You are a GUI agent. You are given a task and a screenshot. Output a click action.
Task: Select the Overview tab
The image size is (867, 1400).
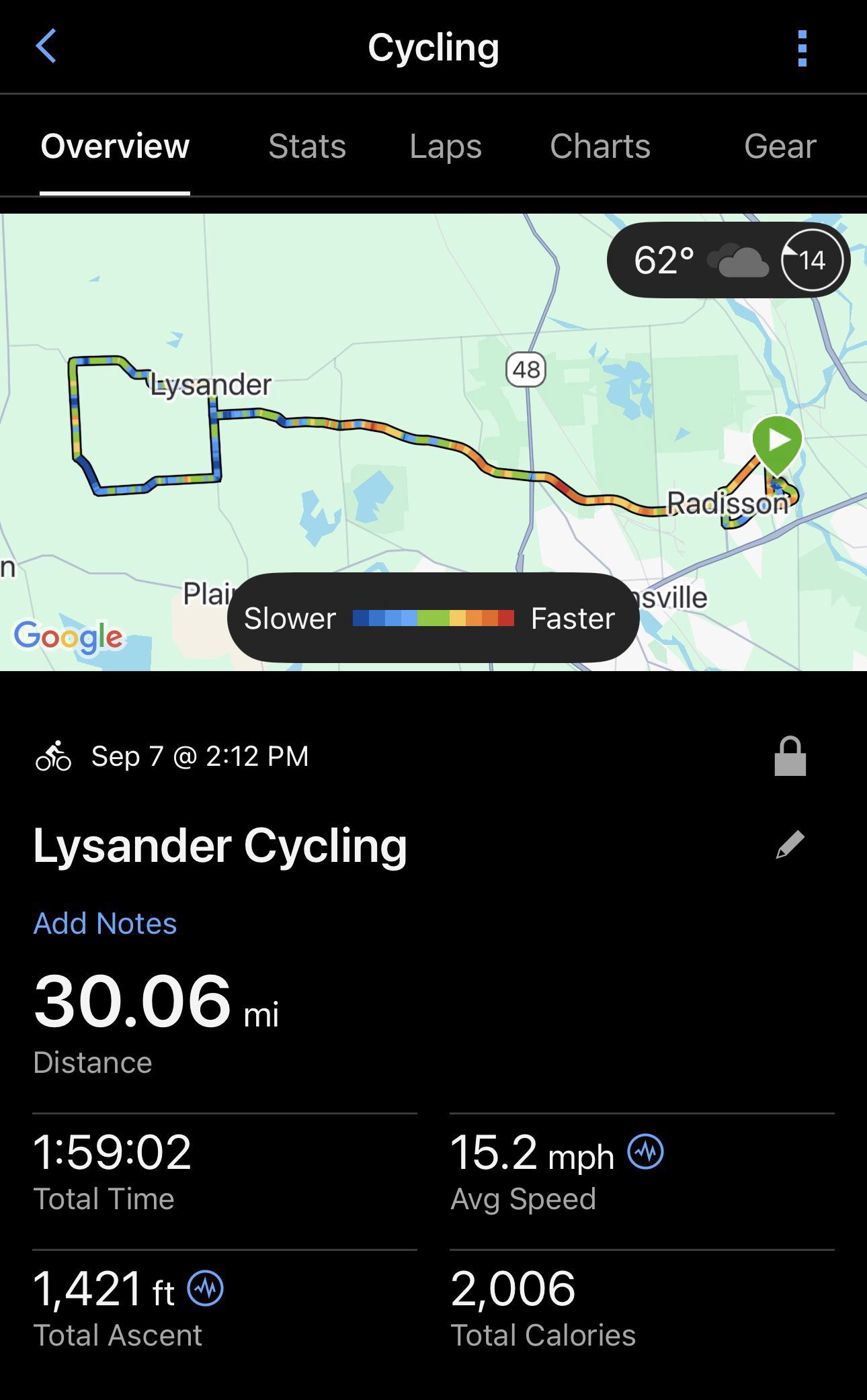click(x=115, y=146)
